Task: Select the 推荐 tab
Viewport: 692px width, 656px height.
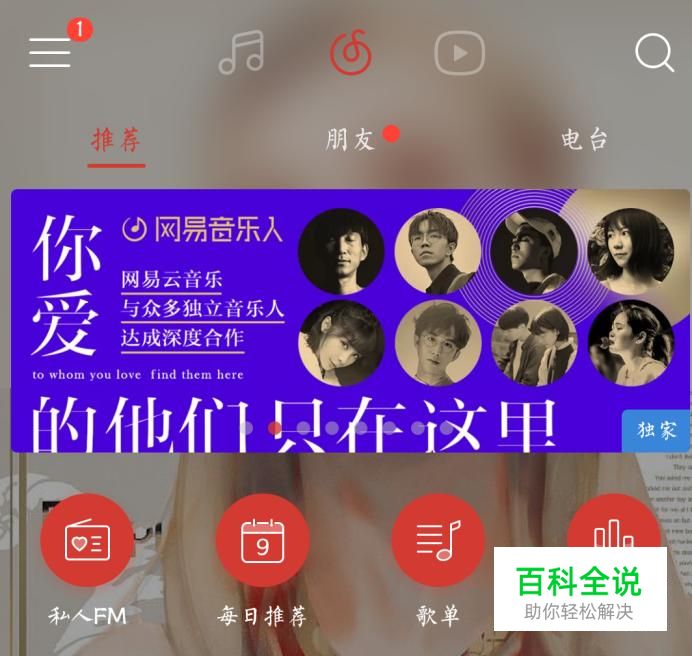Action: pos(116,140)
